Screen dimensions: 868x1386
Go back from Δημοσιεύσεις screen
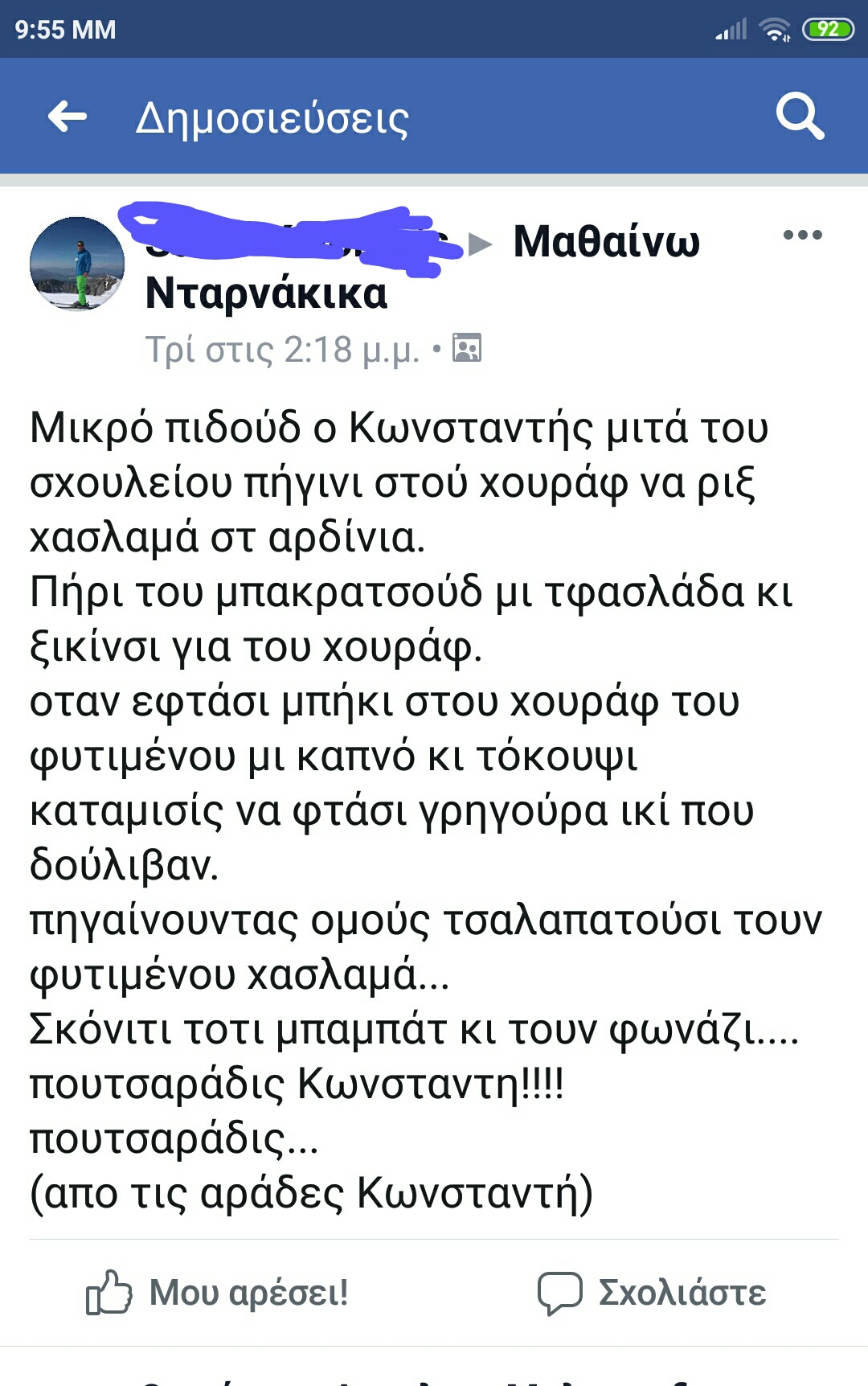(x=68, y=117)
